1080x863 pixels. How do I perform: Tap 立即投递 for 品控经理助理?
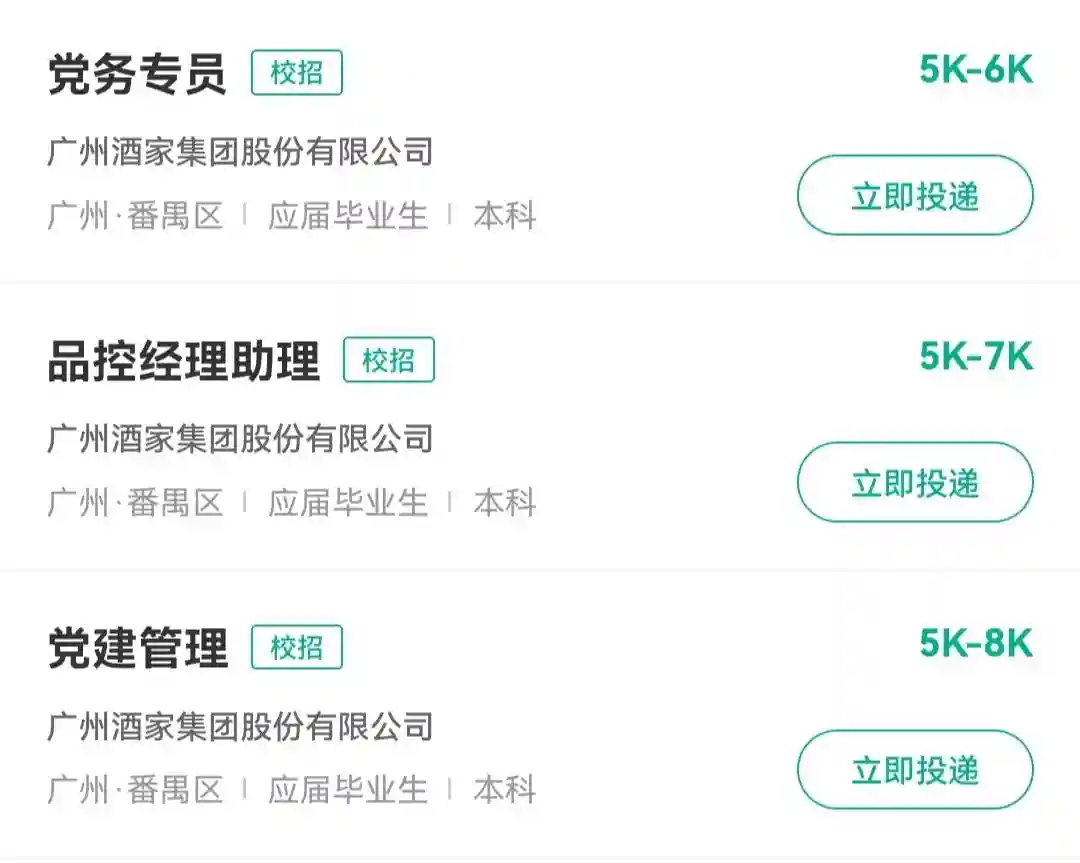pyautogui.click(x=914, y=483)
